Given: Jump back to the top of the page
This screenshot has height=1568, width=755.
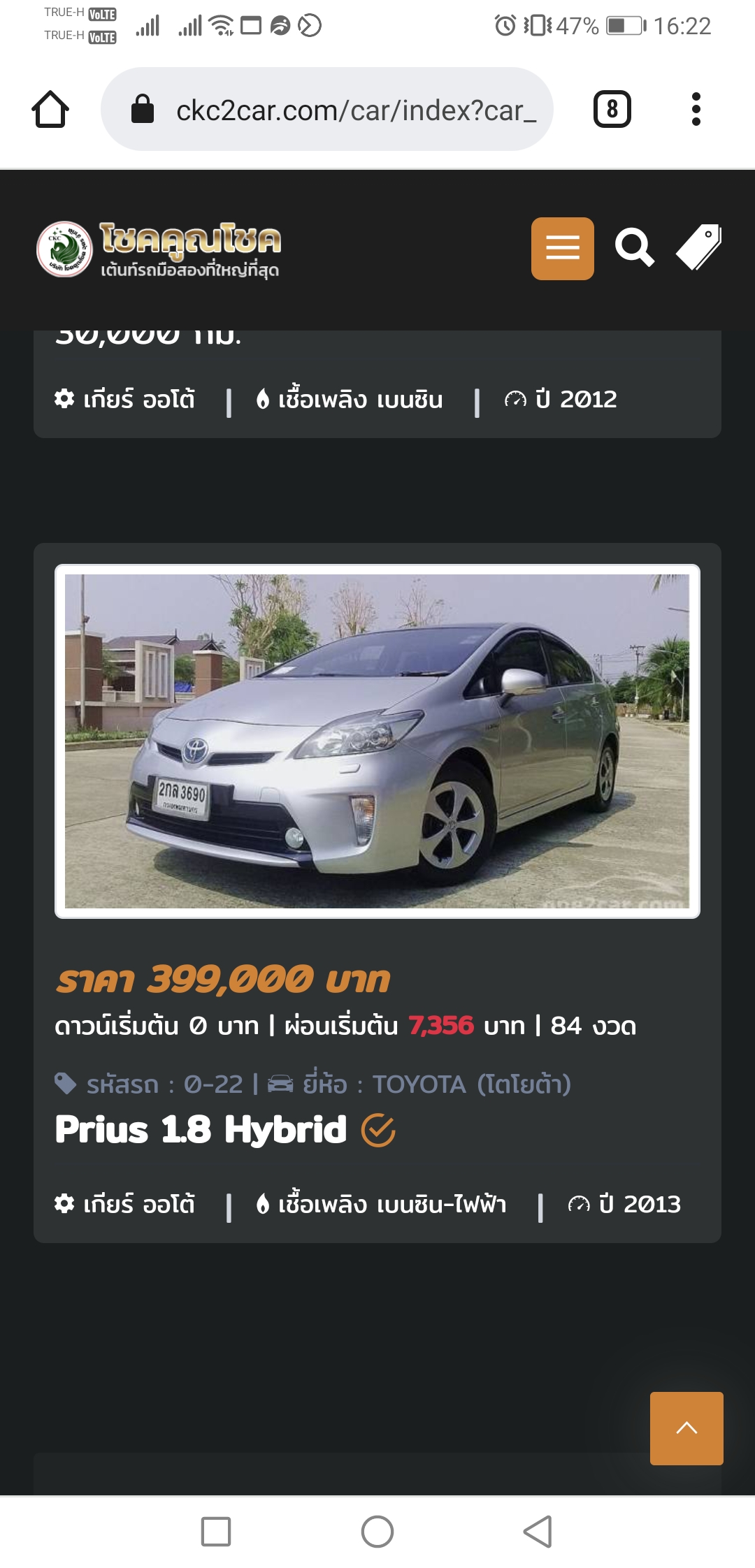Looking at the screenshot, I should (686, 1428).
